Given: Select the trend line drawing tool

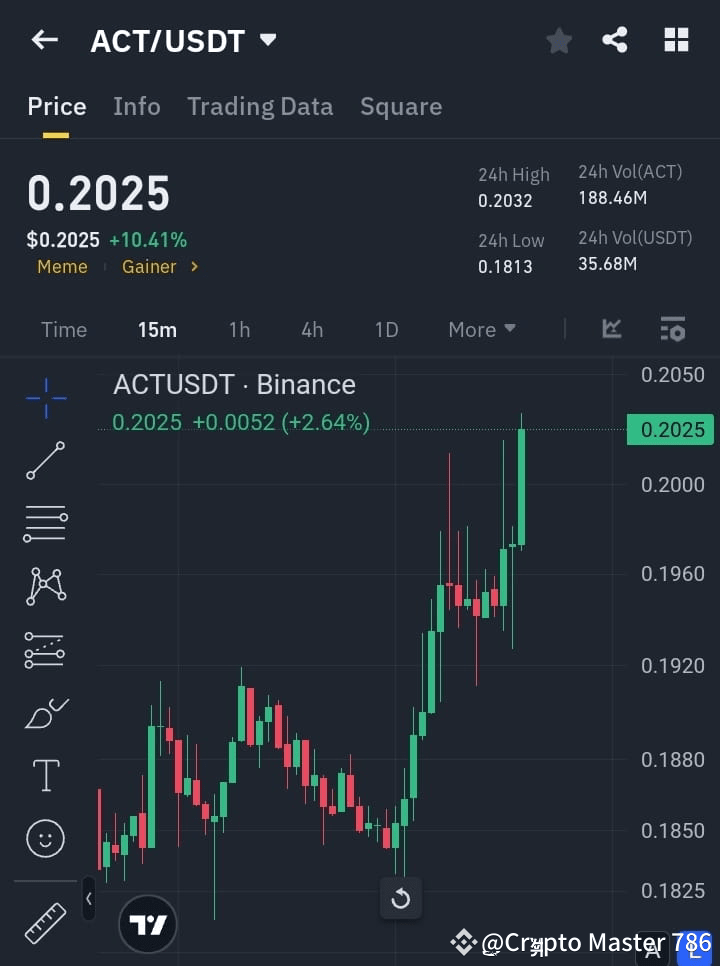Looking at the screenshot, I should (x=45, y=461).
